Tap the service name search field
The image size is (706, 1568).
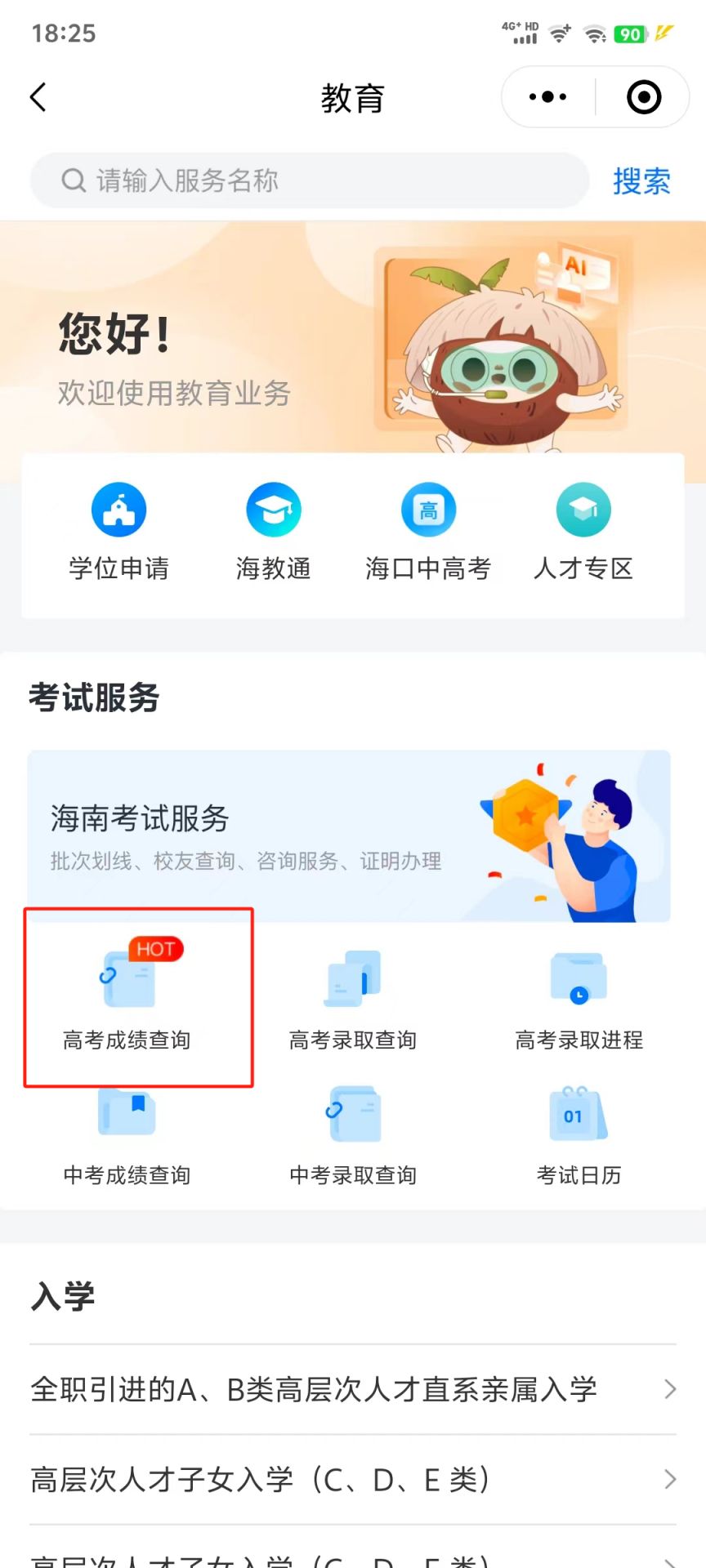(x=311, y=180)
